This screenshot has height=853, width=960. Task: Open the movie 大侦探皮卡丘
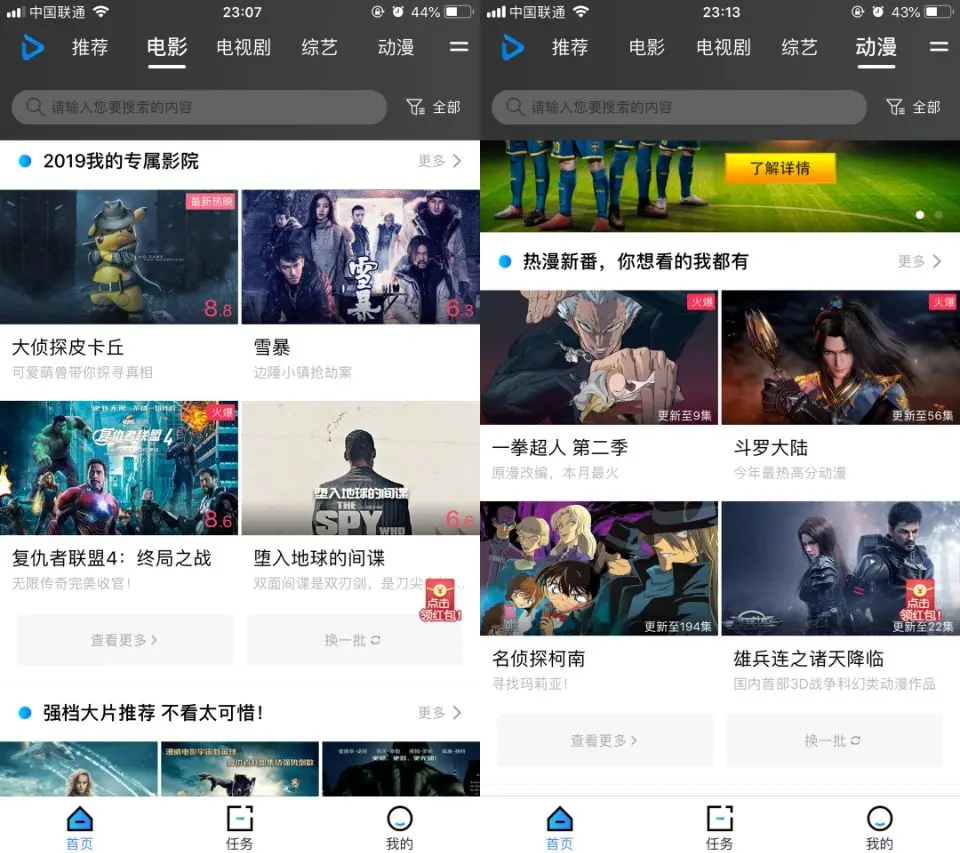coord(119,257)
